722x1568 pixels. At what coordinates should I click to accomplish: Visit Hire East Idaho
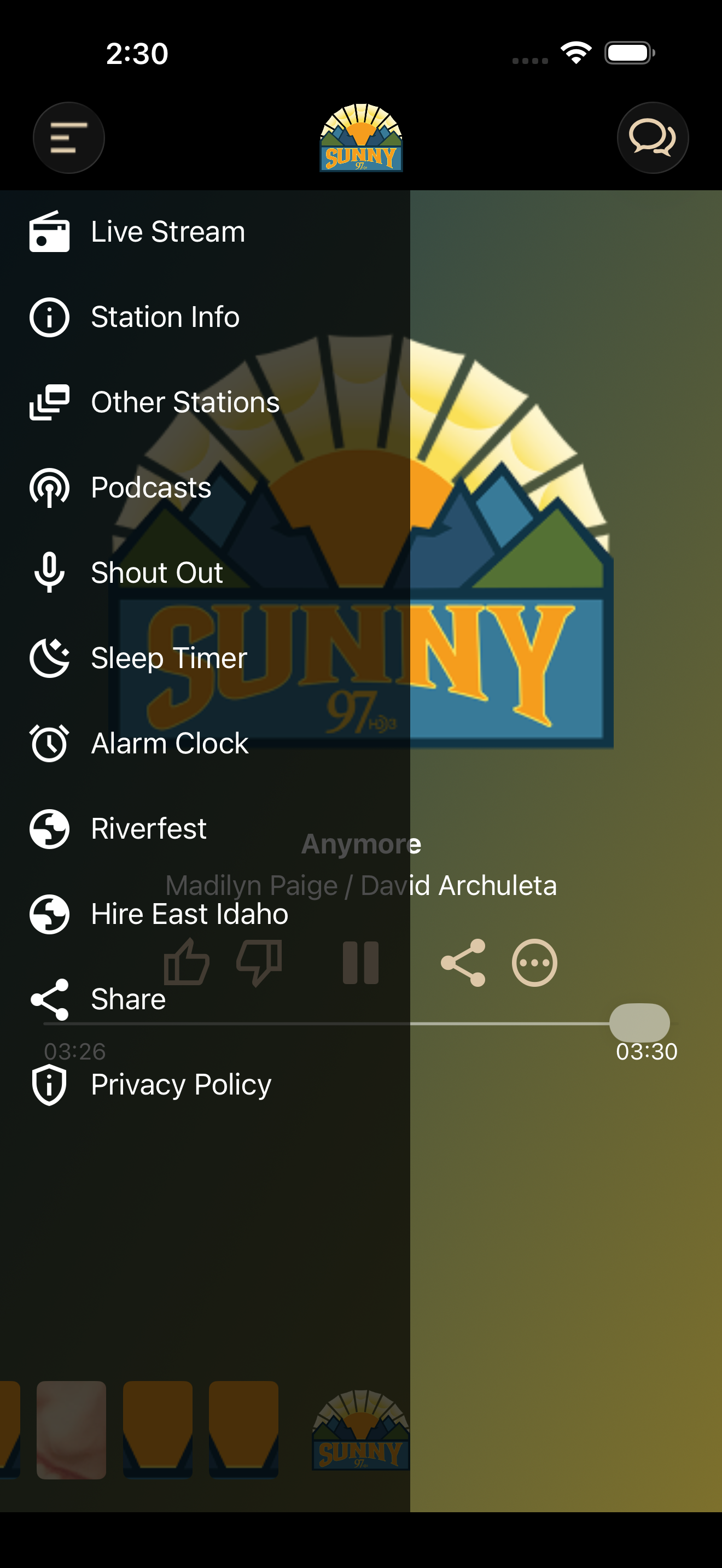(x=205, y=914)
